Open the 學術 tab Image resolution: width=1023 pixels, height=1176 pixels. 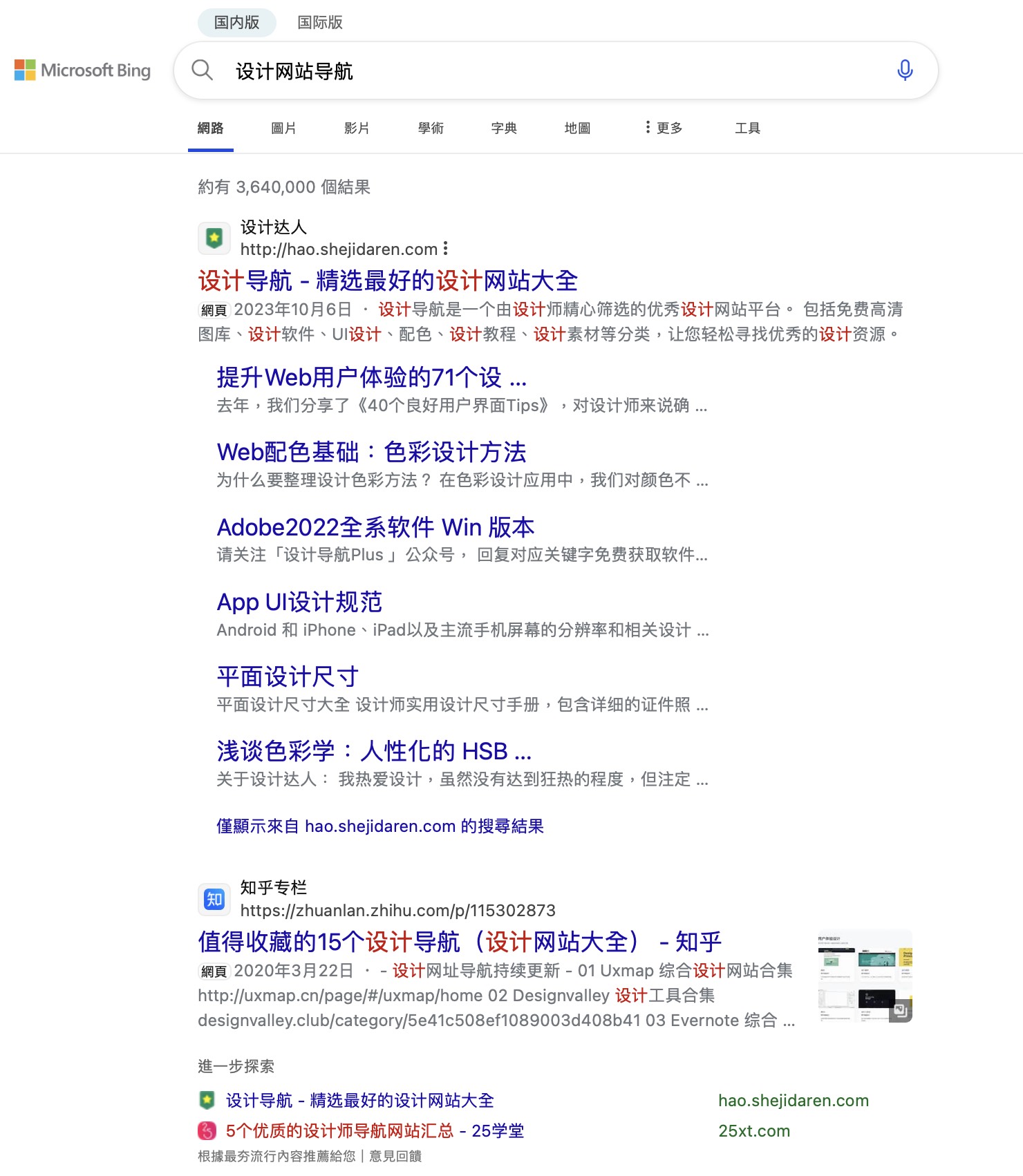point(431,128)
